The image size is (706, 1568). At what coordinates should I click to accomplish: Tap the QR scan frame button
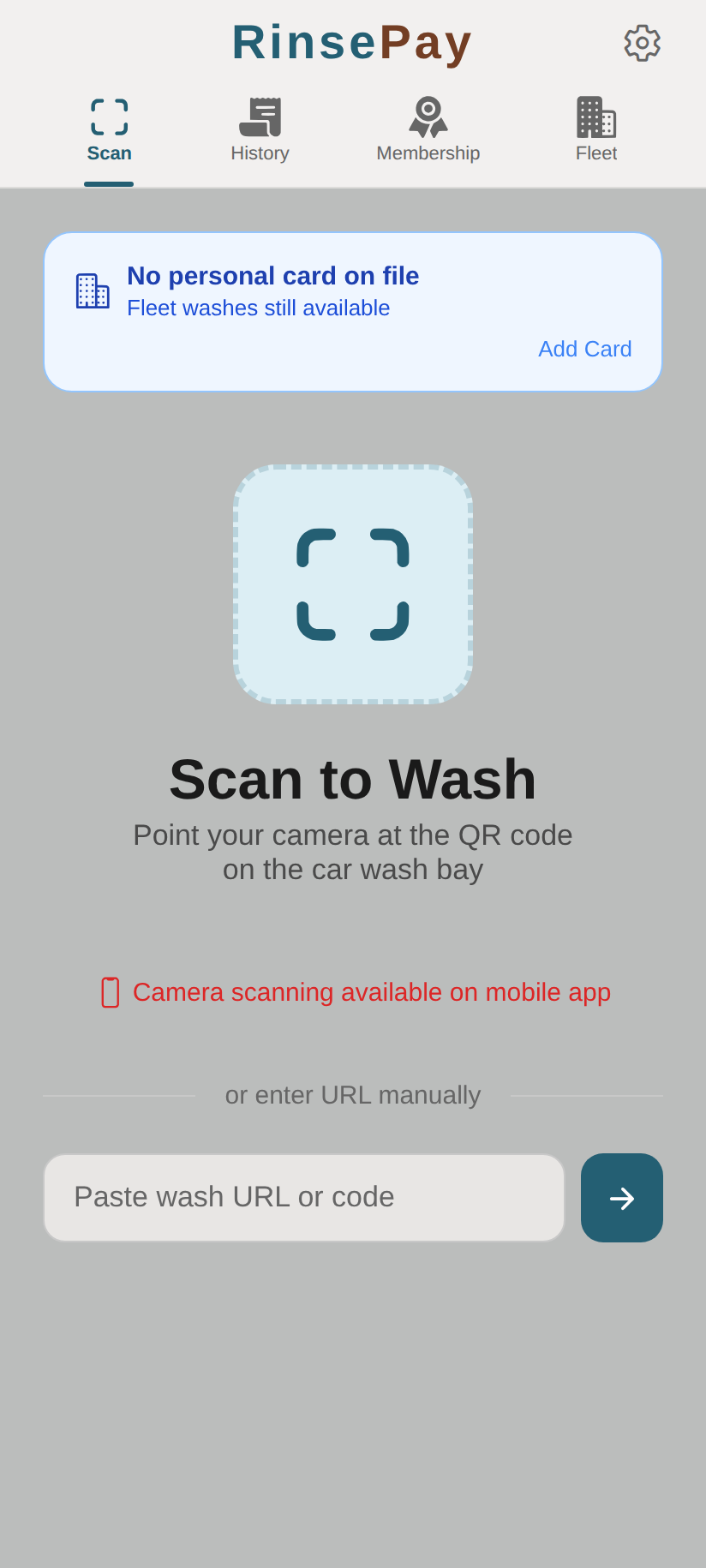point(353,584)
